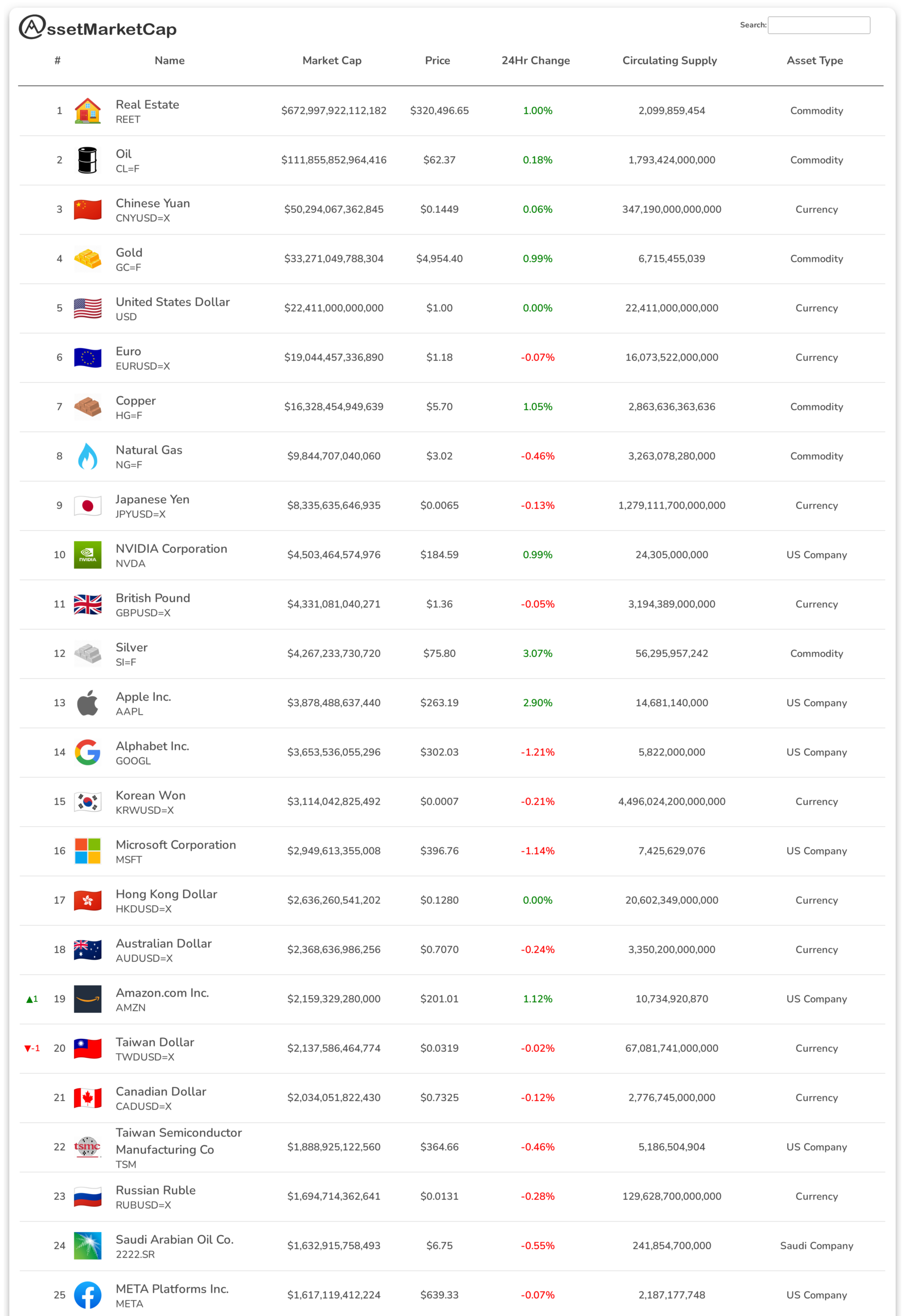Select the NVIDIA logo icon
Viewport: 905px width, 1316px height.
pos(87,554)
